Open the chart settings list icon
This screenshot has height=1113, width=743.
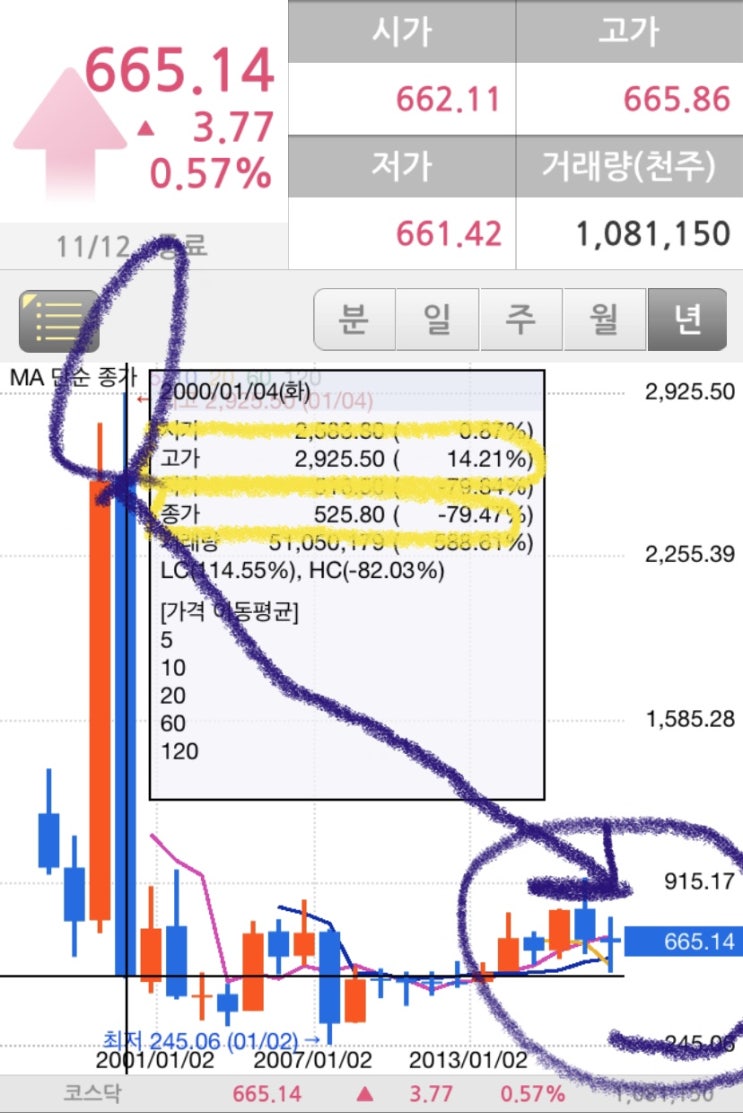click(59, 321)
